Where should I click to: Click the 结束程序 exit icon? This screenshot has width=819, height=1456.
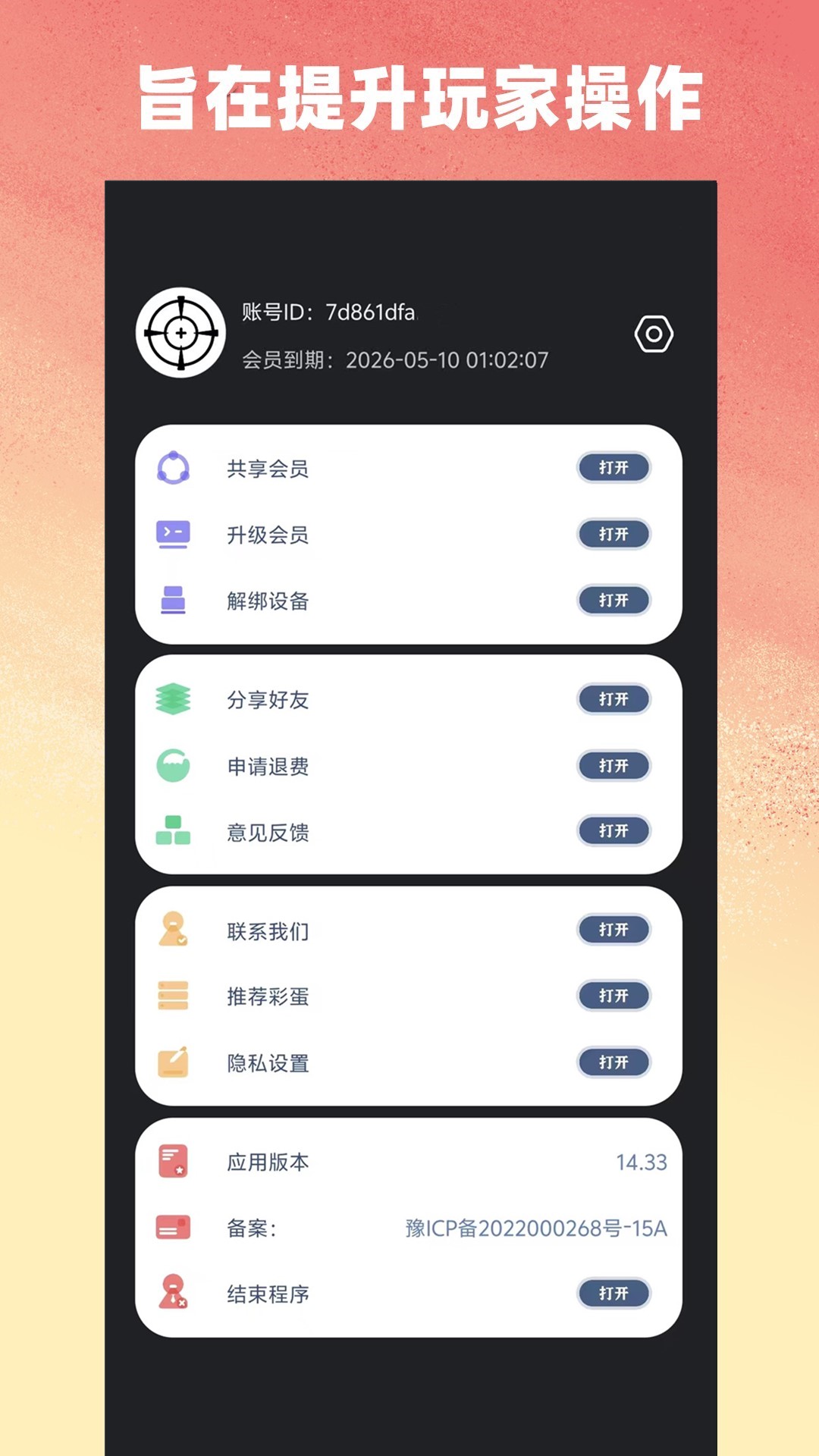tap(174, 1294)
